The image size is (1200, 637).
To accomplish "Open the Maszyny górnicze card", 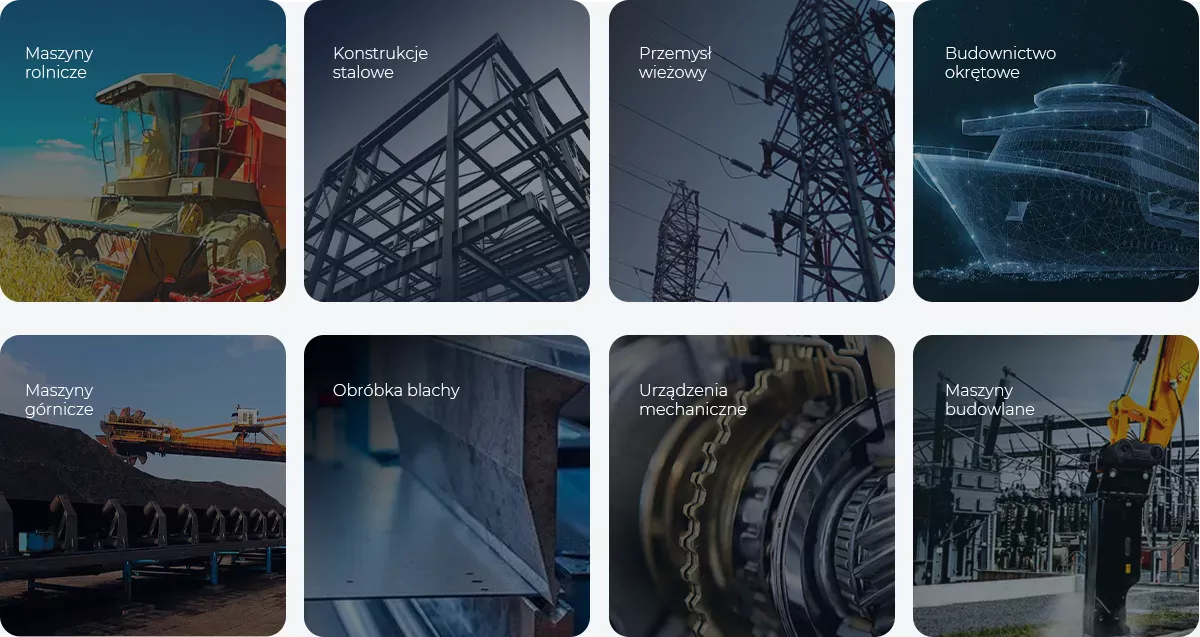I will 142,485.
